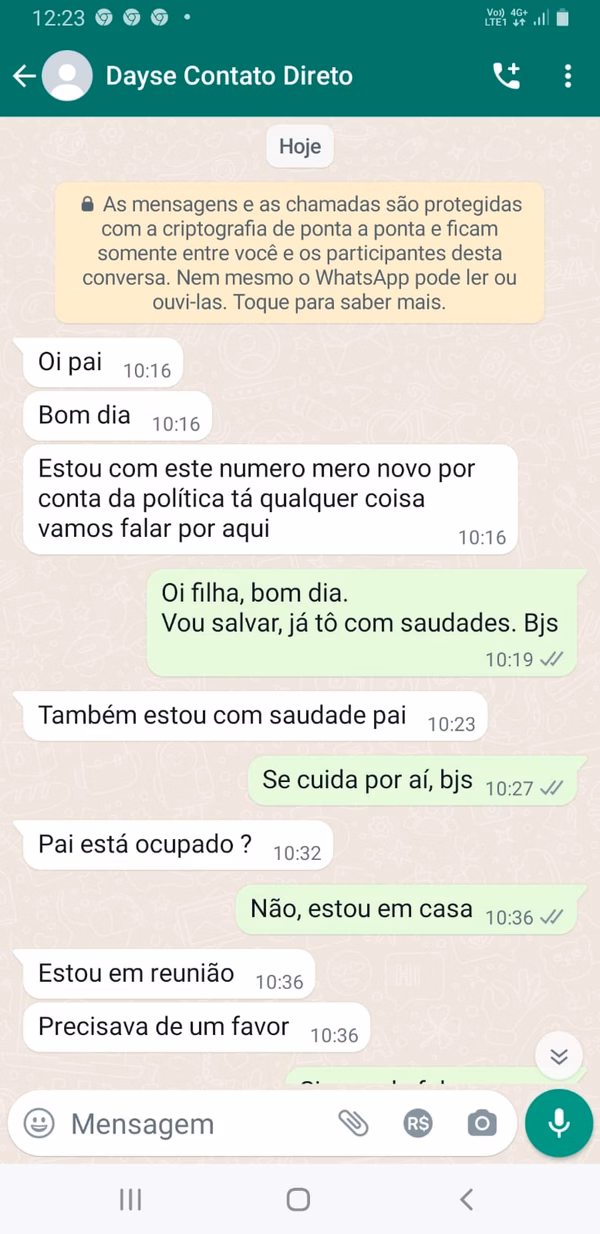600x1234 pixels.
Task: Jump to latest messages with double-chevron button
Action: pyautogui.click(x=559, y=1056)
